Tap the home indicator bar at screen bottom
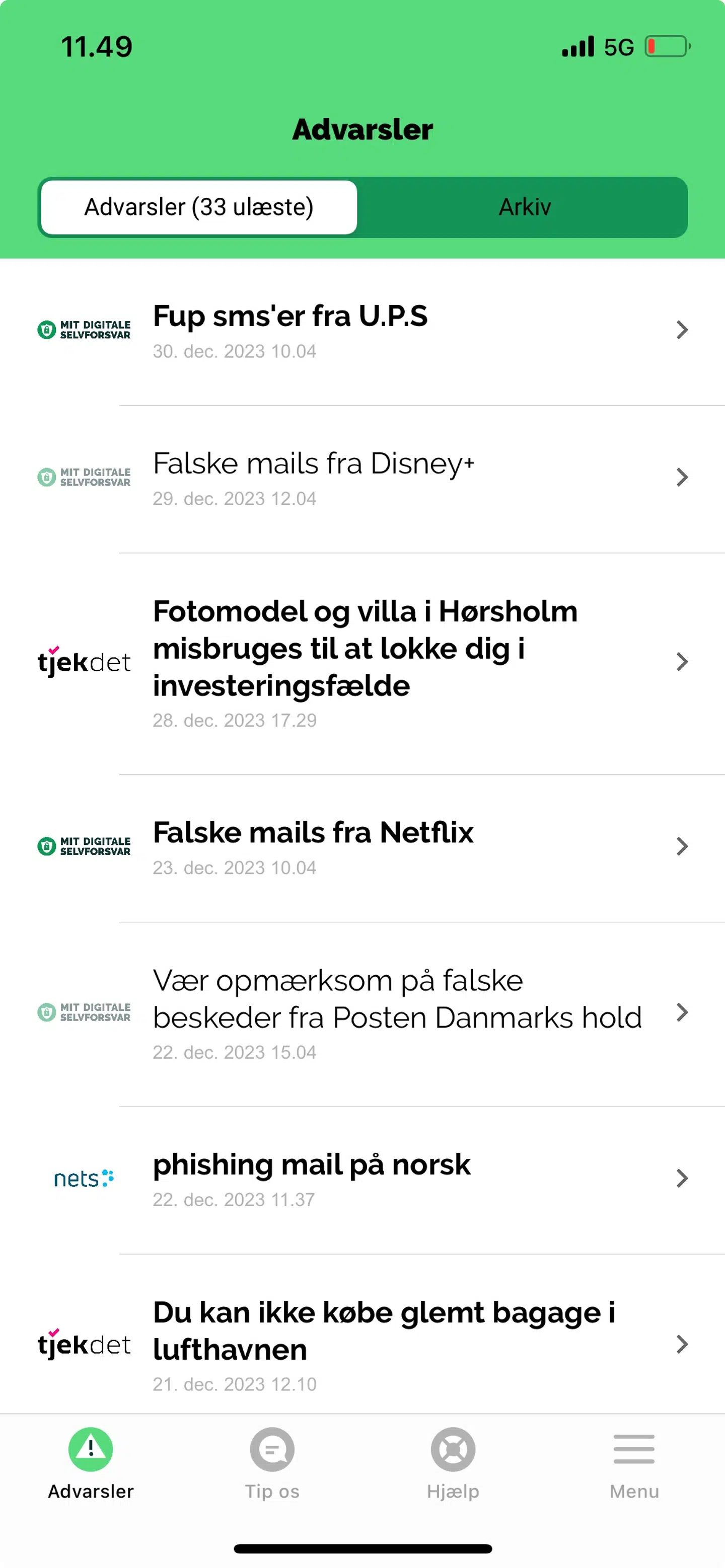The width and height of the screenshot is (725, 1568). click(x=362, y=1547)
